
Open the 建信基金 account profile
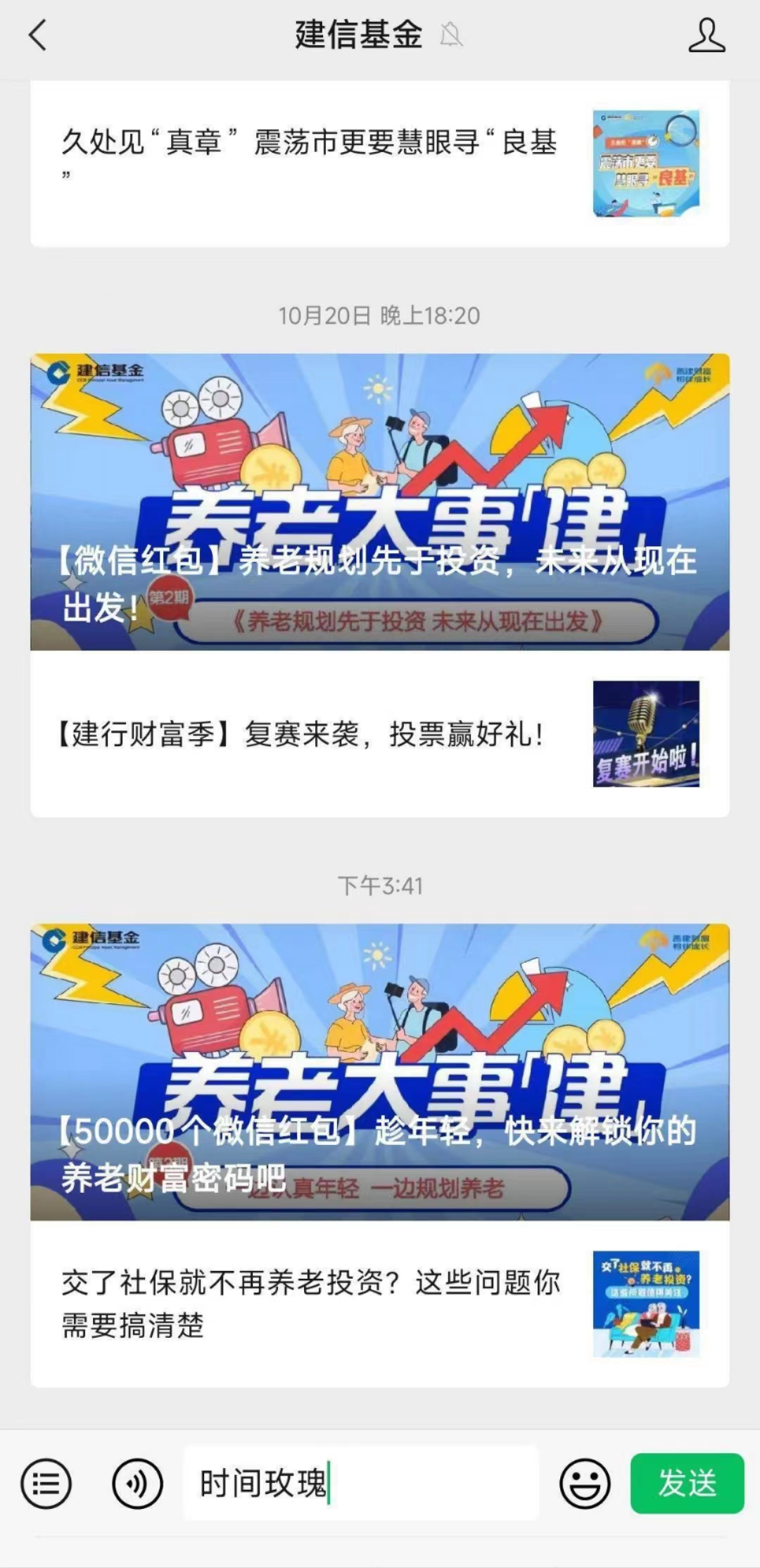[x=706, y=35]
